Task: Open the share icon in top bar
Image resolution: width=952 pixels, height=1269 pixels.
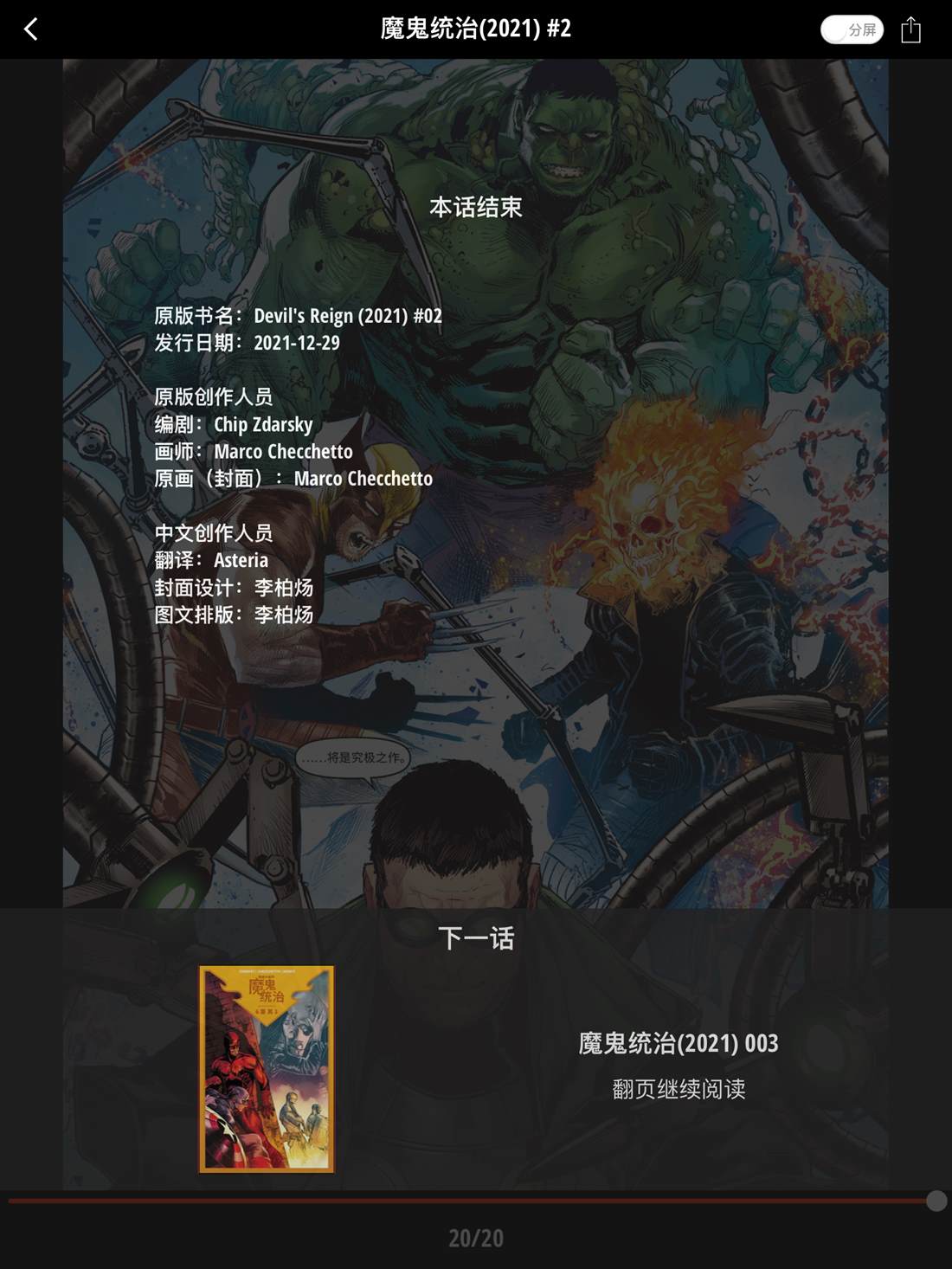Action: [910, 29]
